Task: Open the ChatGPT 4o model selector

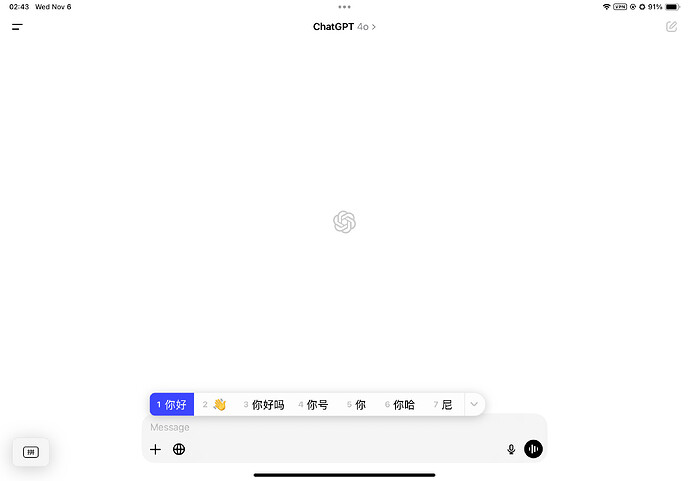Action: tap(344, 27)
